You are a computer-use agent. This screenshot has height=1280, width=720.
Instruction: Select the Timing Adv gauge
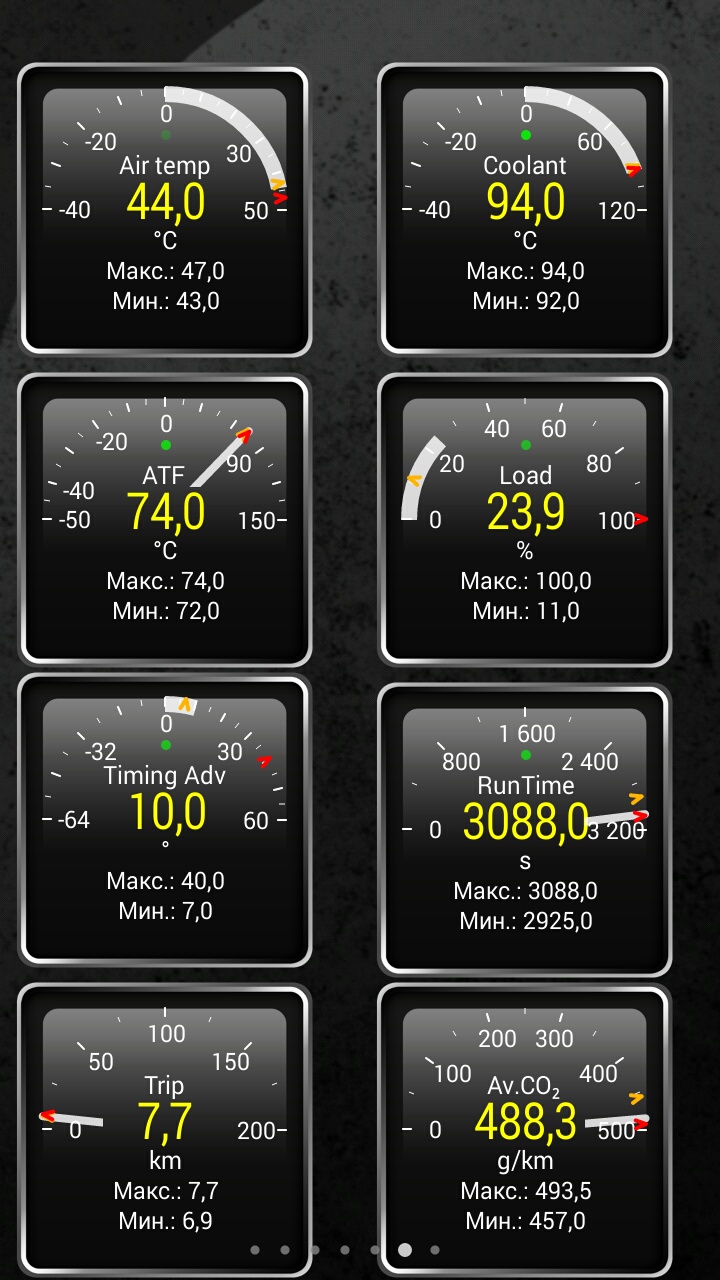tap(165, 820)
